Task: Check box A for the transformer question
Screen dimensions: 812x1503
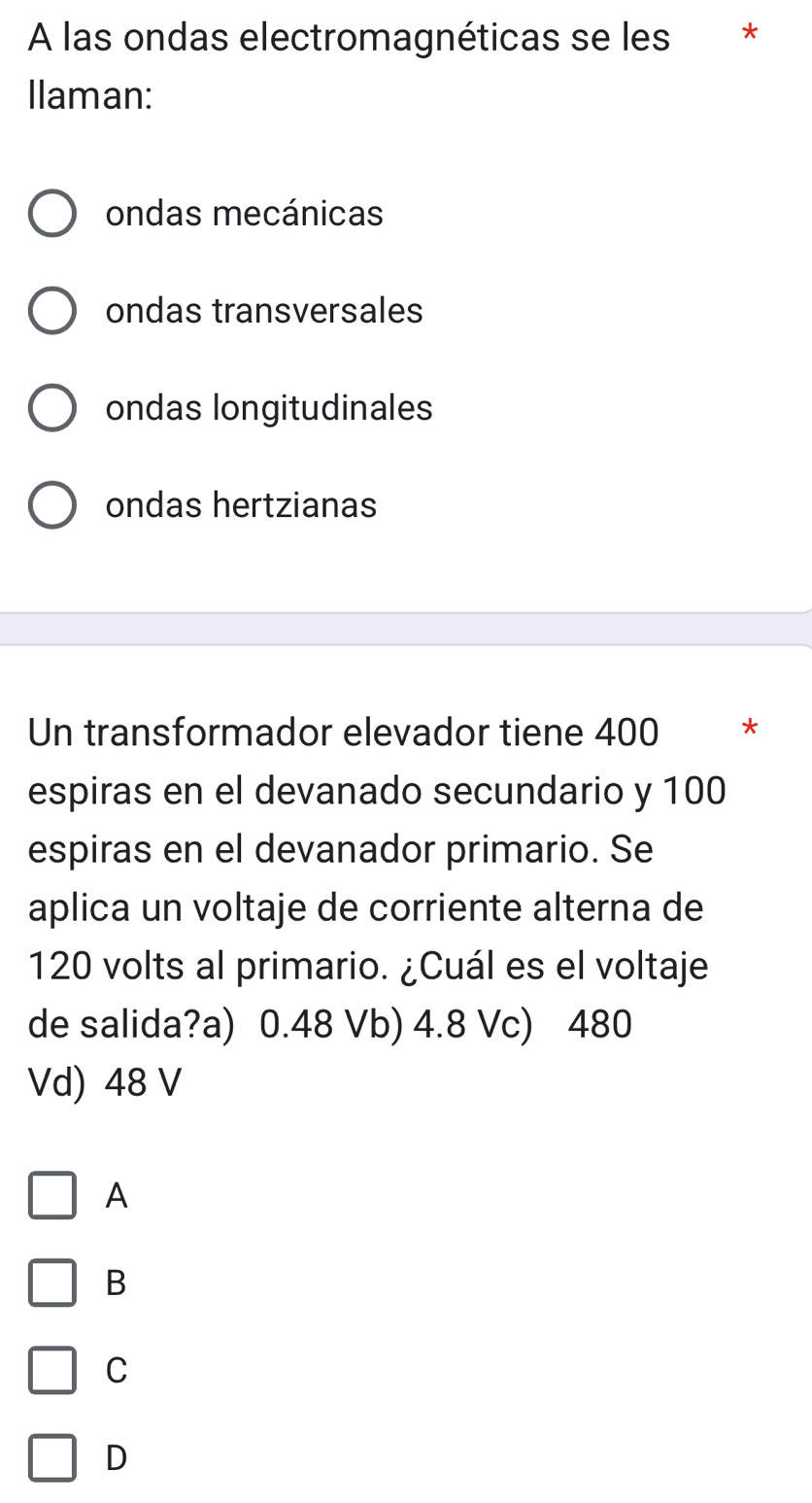Action: pos(52,1196)
